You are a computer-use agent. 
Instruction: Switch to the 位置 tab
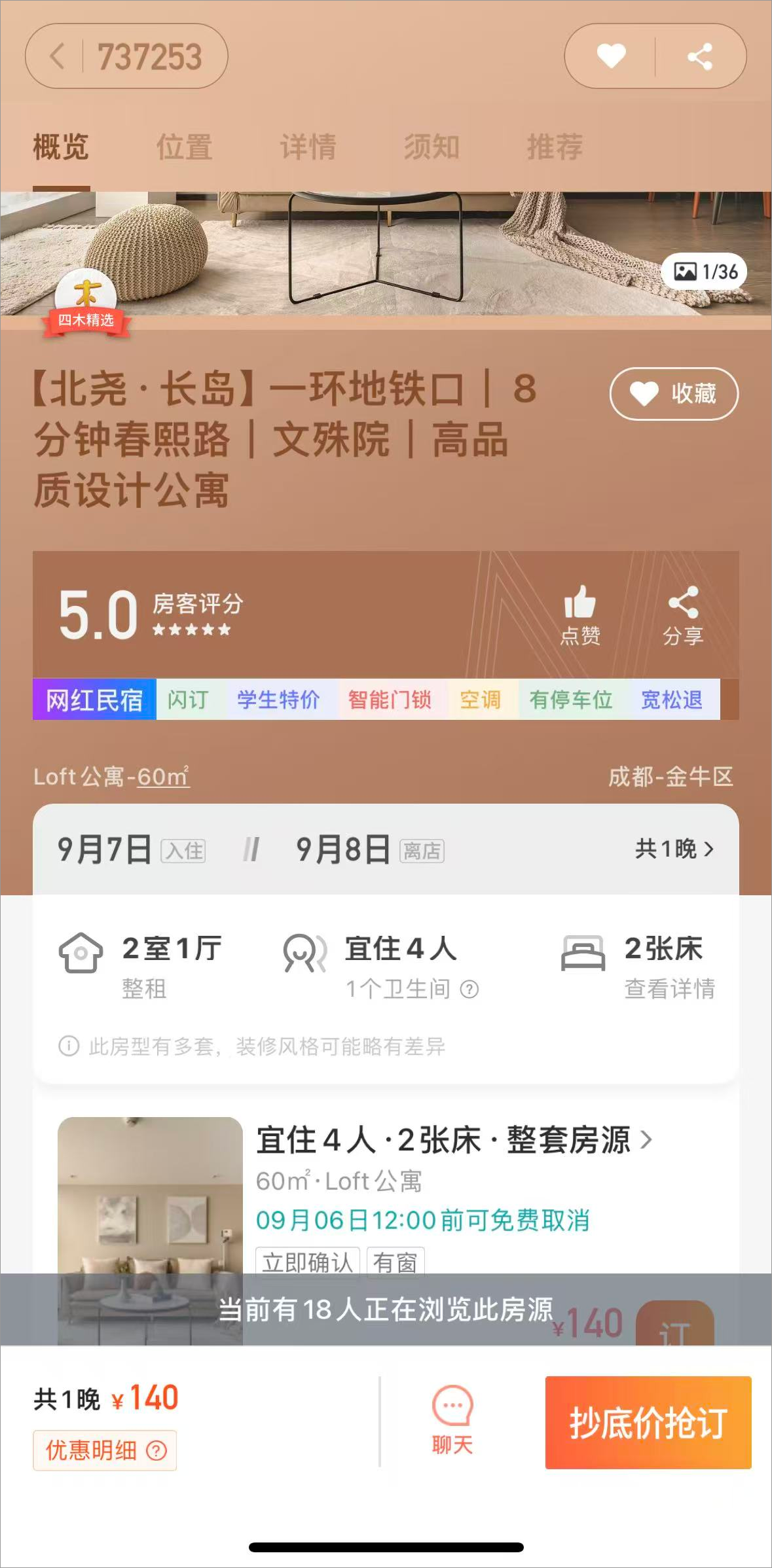(x=184, y=147)
